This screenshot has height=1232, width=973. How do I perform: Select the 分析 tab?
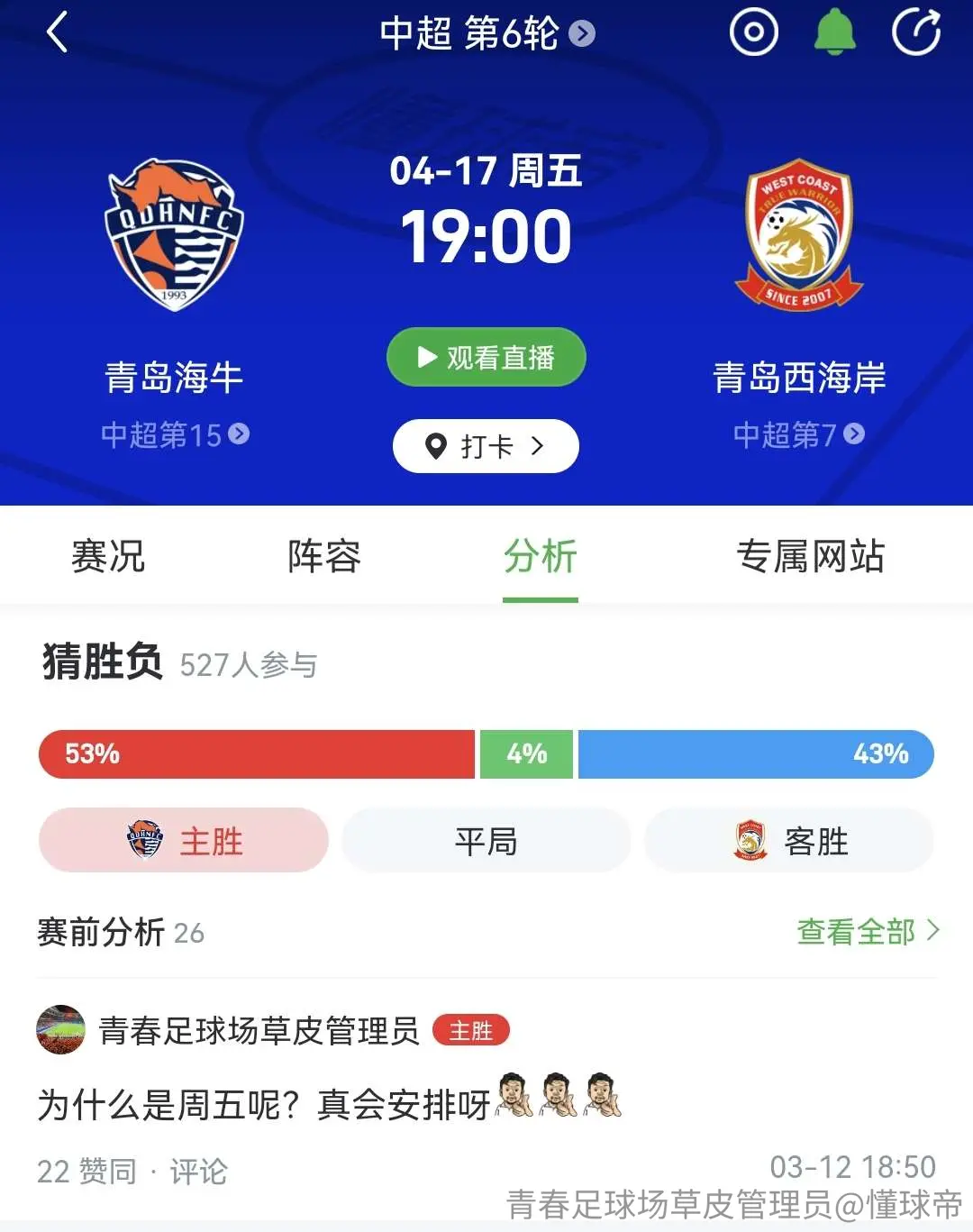(x=540, y=556)
